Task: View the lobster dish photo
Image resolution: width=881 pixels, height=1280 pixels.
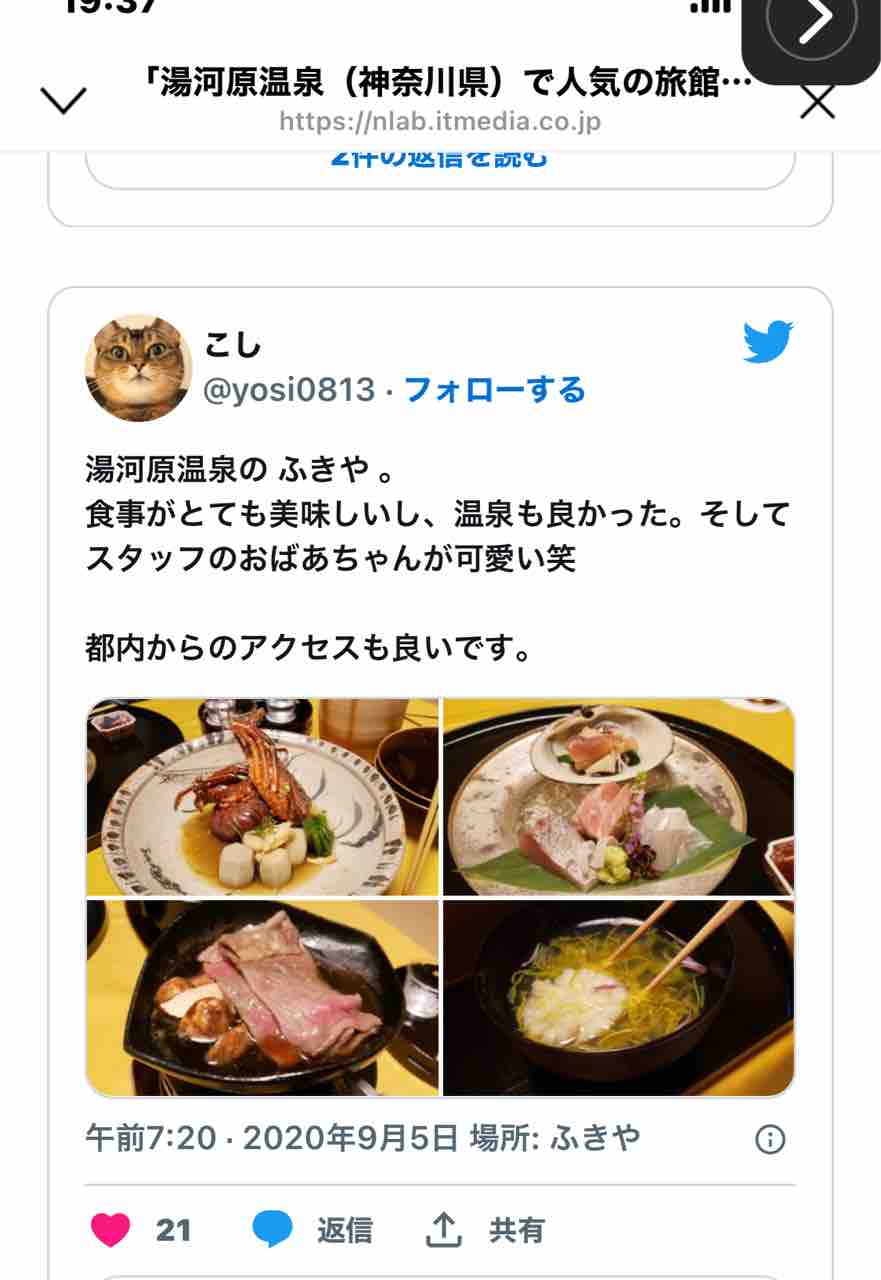Action: click(263, 797)
